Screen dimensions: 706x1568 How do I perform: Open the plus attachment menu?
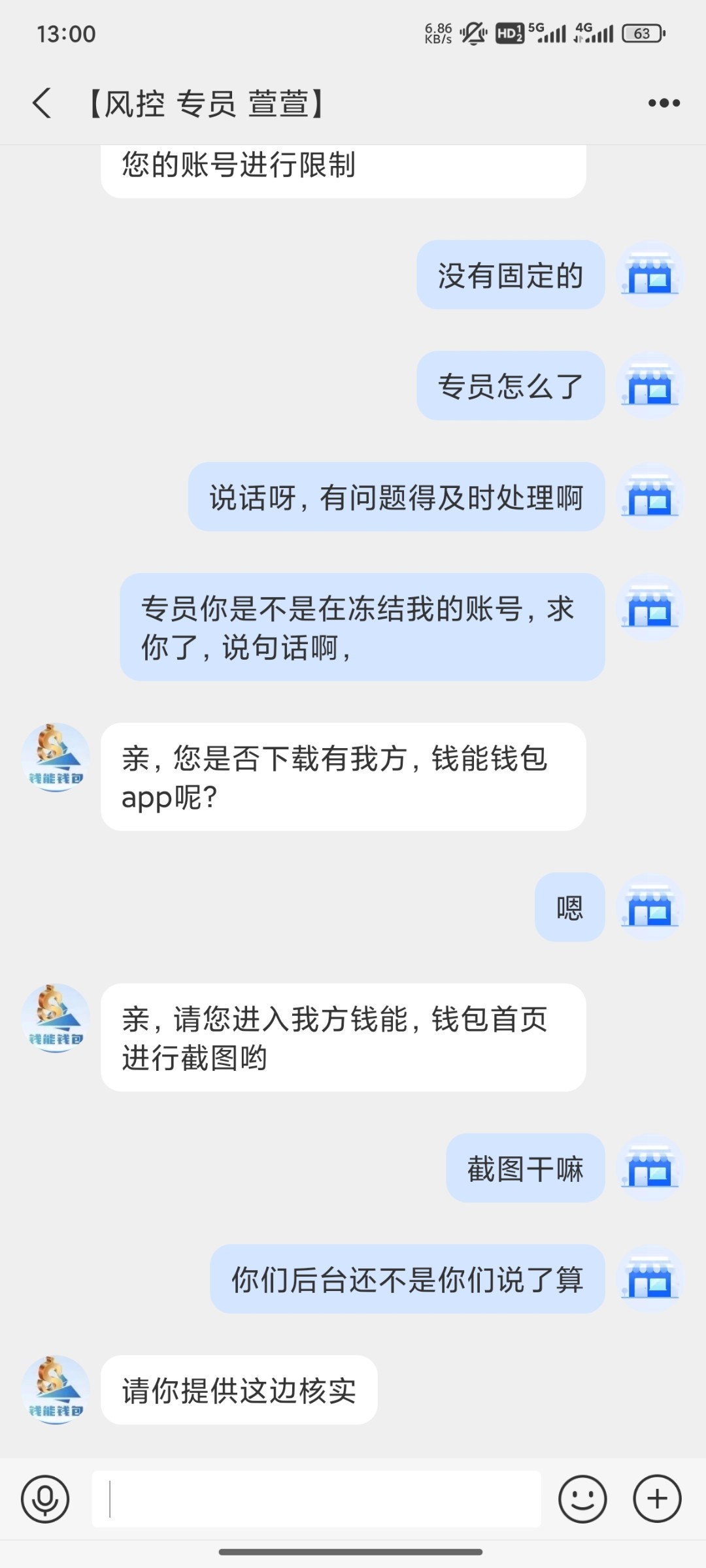tap(657, 1499)
